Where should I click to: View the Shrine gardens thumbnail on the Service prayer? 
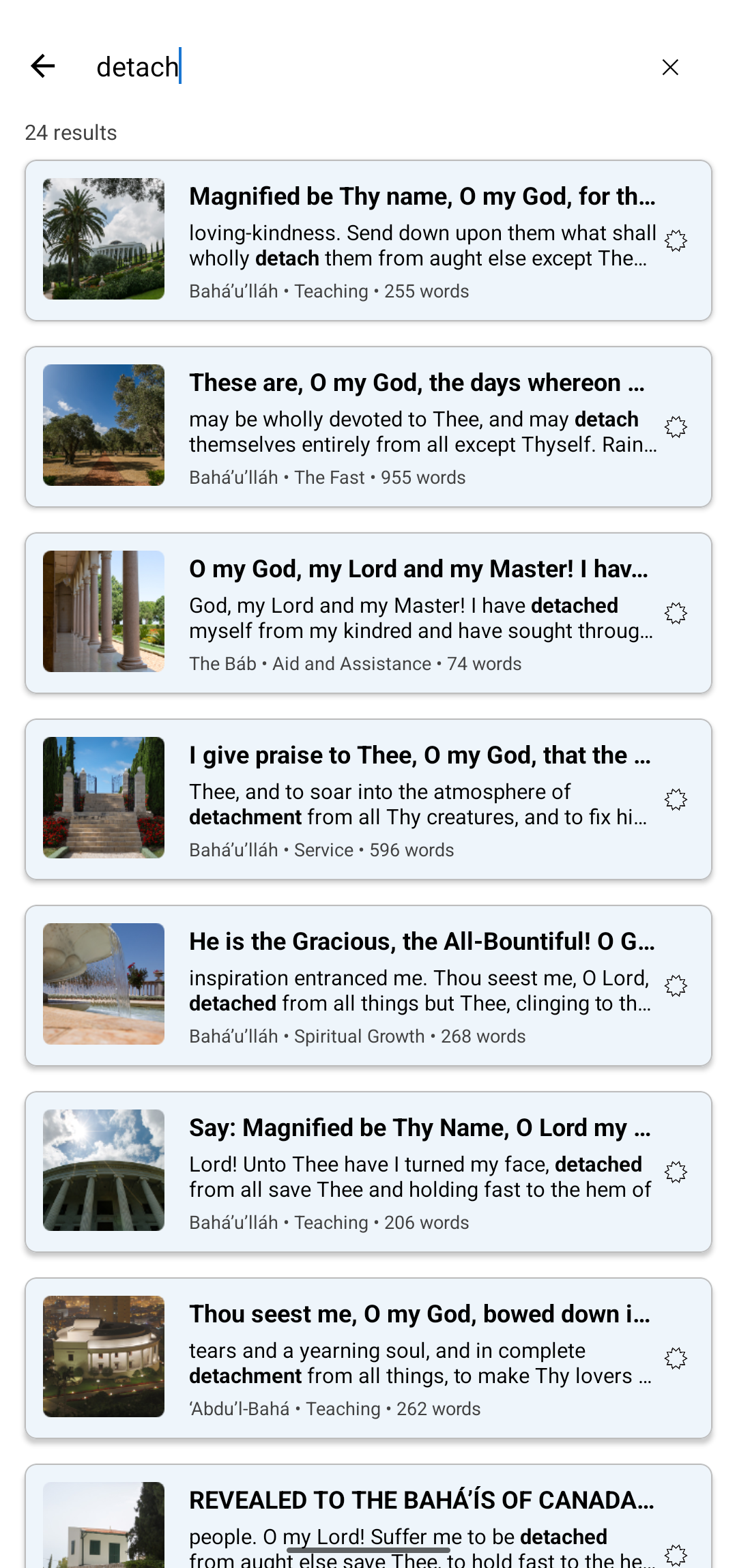[103, 798]
